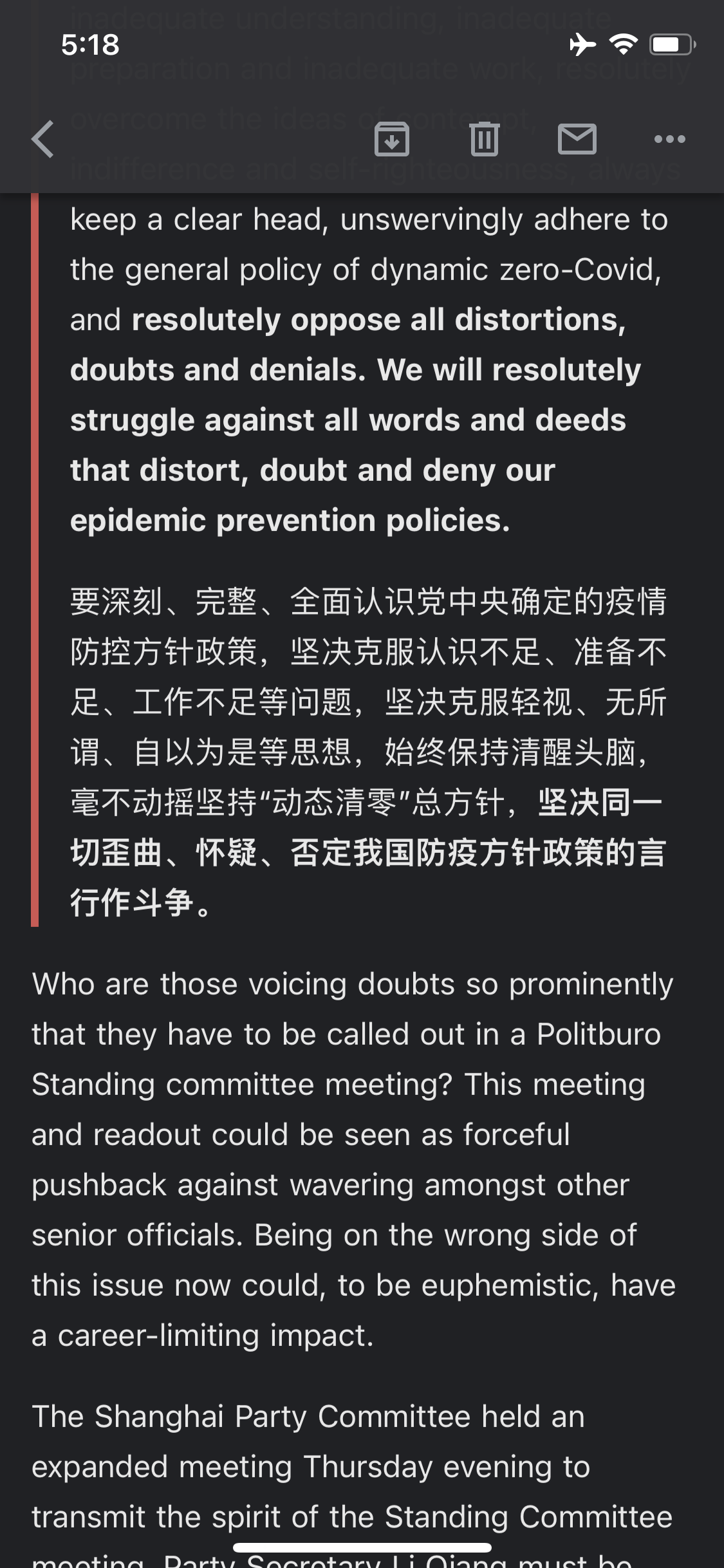Image resolution: width=724 pixels, height=1568 pixels.
Task: Open the three-dot more options menu
Action: tap(669, 139)
